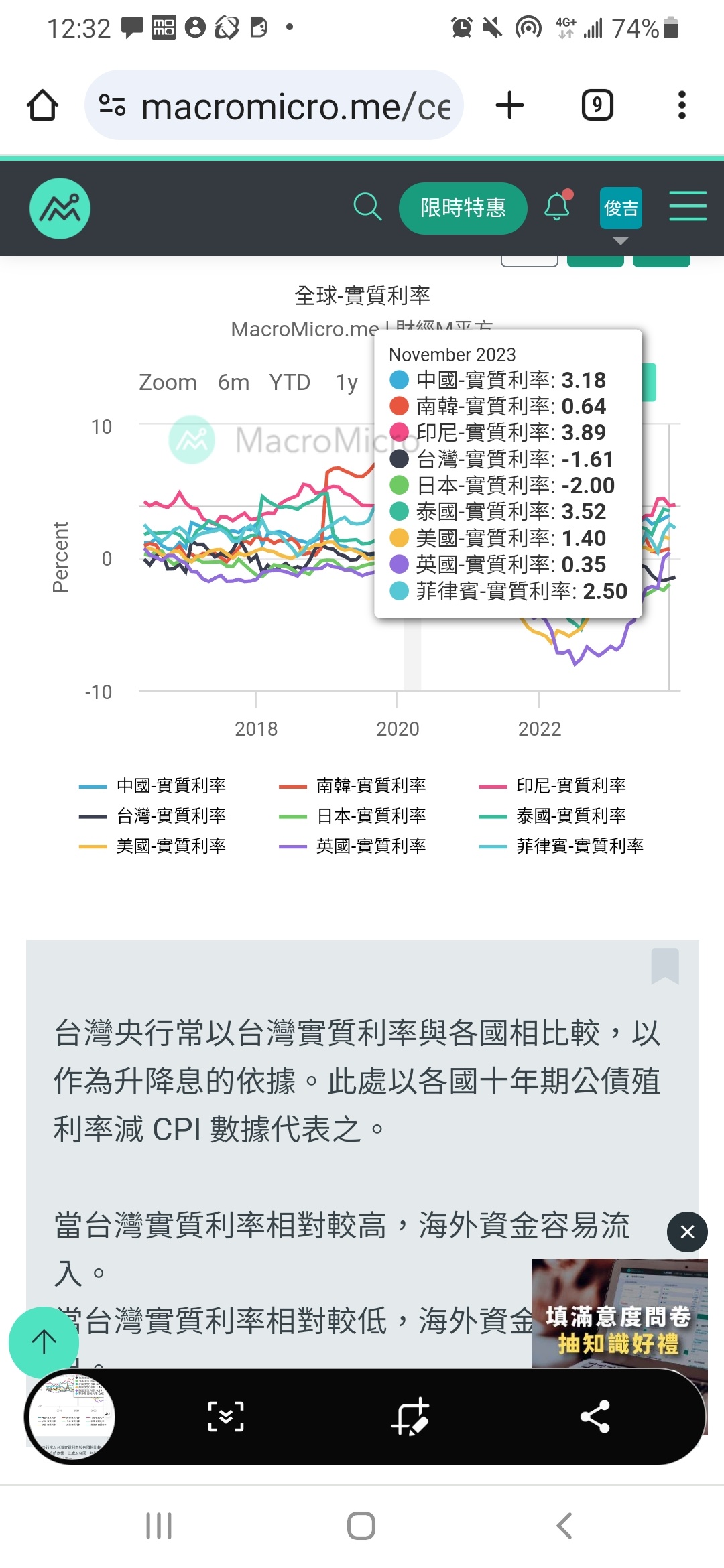
Task: Dismiss the survey popup
Action: coord(687,1232)
